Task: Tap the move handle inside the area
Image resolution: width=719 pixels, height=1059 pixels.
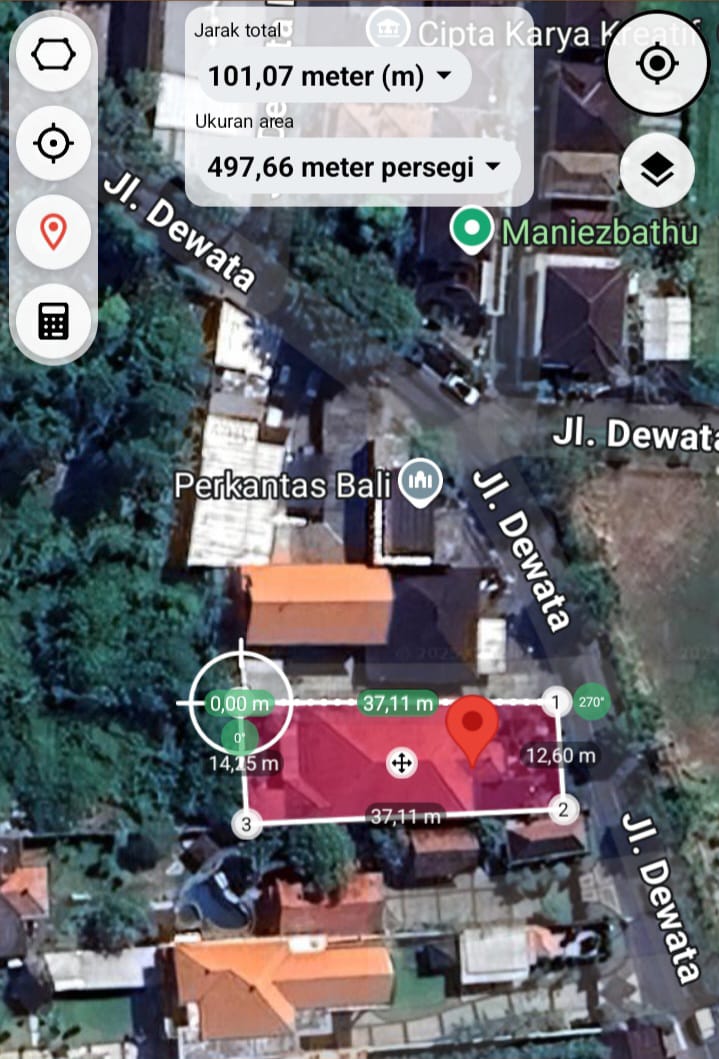Action: pyautogui.click(x=401, y=764)
